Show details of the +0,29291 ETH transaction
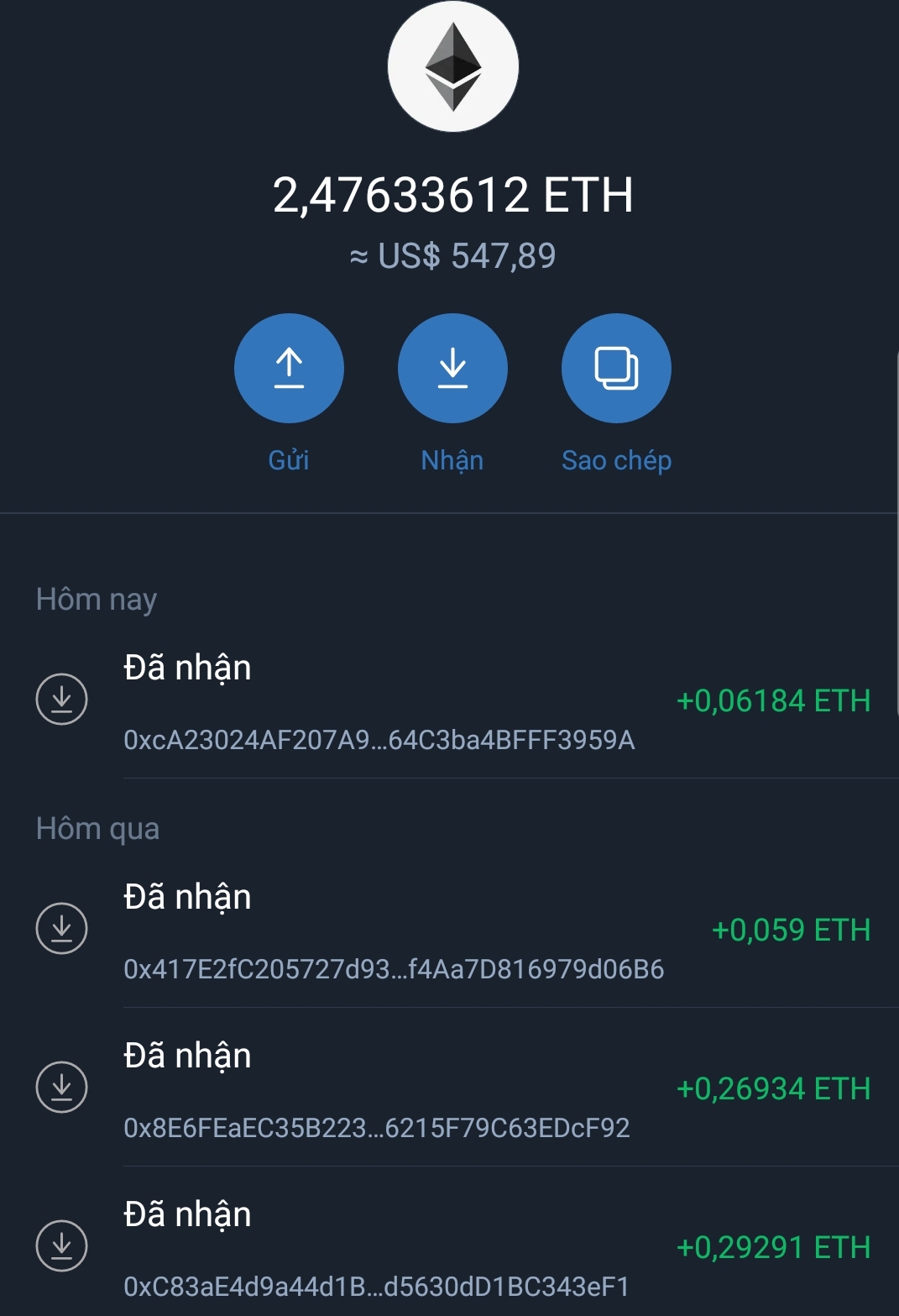899x1316 pixels. (x=453, y=1248)
